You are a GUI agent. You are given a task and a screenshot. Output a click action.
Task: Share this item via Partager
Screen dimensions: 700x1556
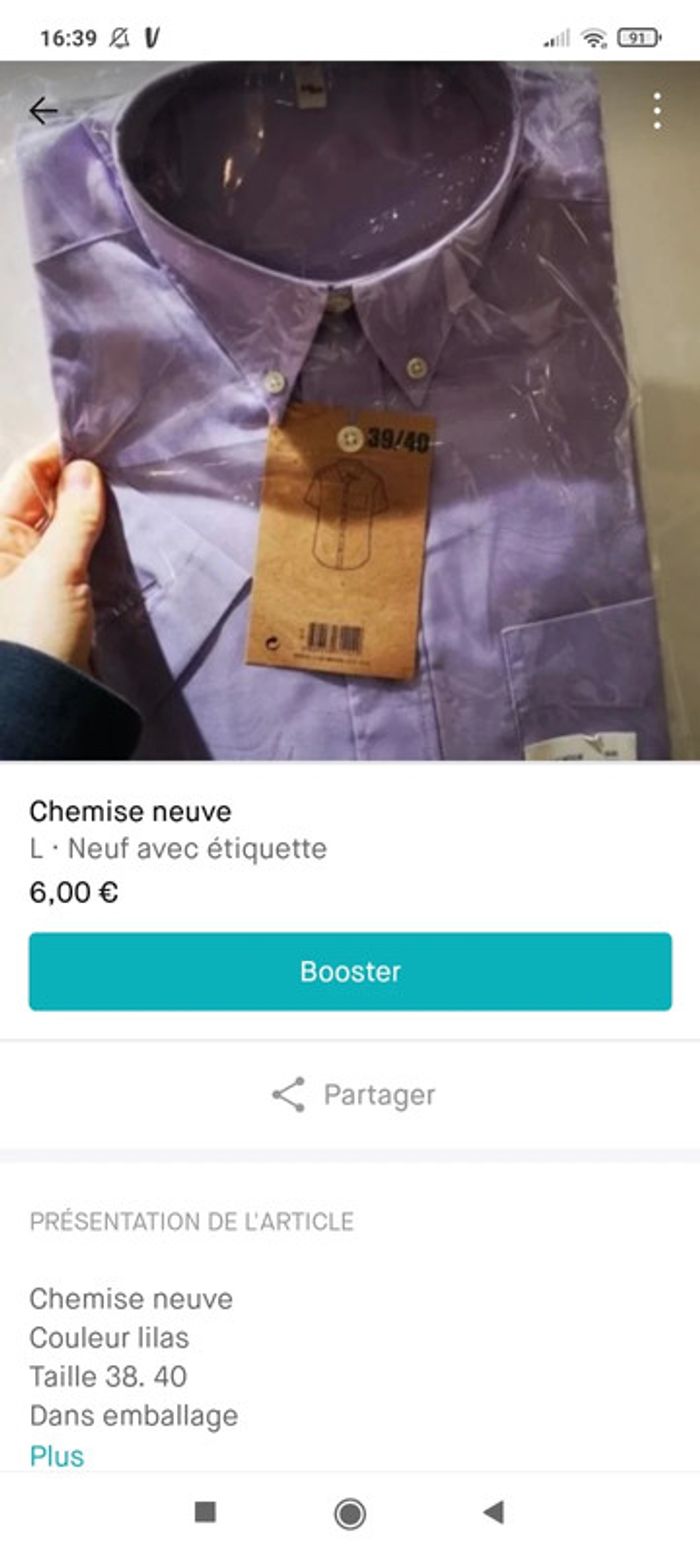point(352,1094)
